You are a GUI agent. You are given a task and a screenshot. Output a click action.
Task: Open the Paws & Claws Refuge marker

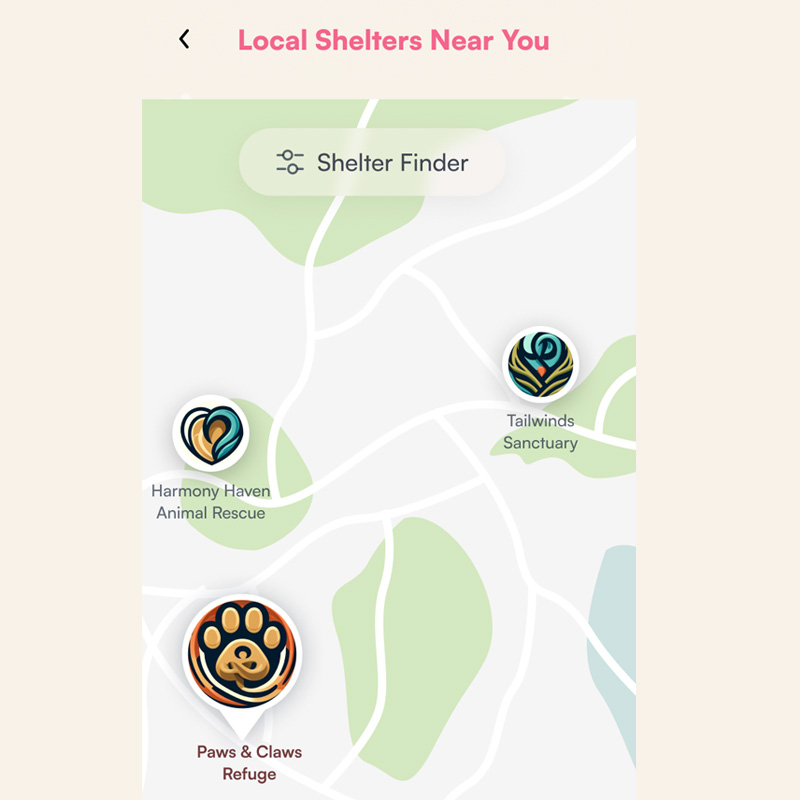click(x=241, y=655)
